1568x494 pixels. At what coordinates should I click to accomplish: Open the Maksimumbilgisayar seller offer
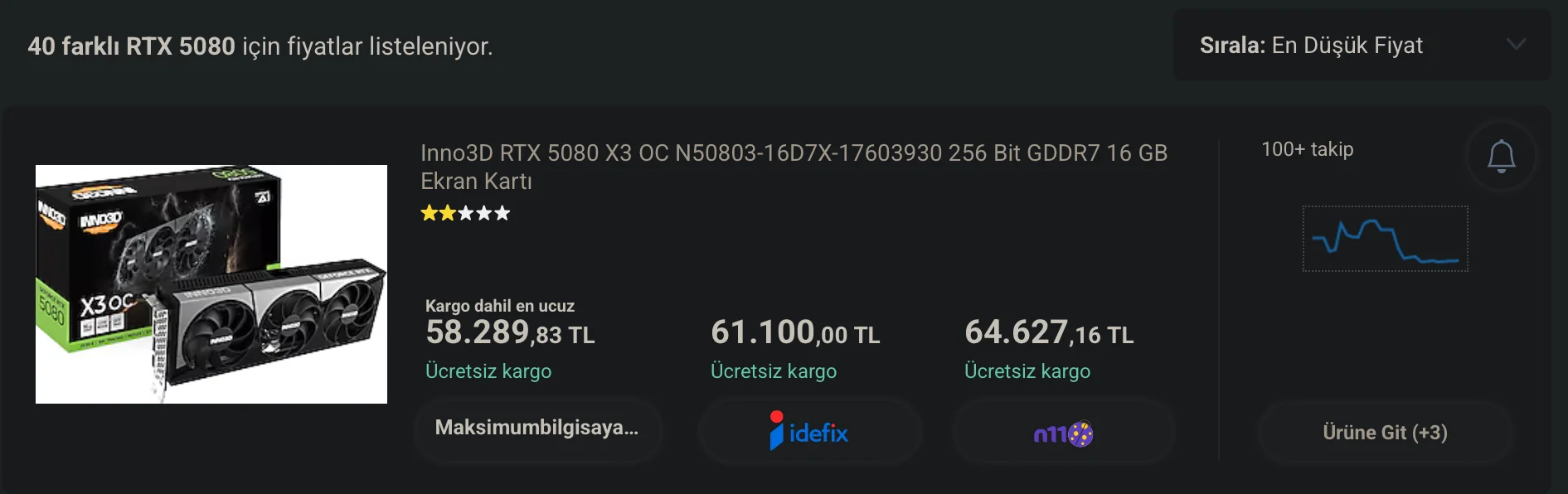(537, 429)
